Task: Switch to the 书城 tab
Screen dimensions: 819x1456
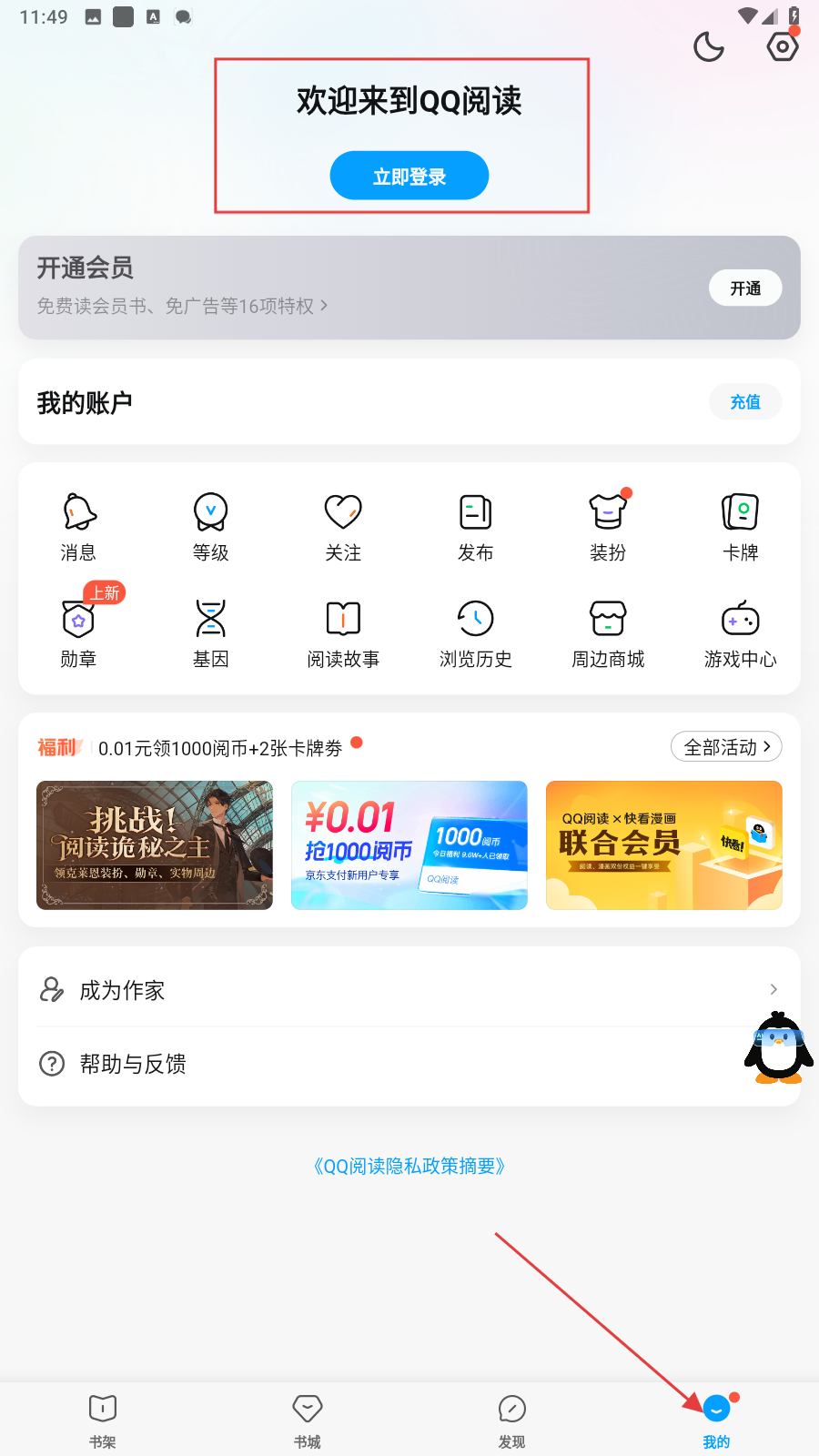Action: pyautogui.click(x=307, y=1420)
